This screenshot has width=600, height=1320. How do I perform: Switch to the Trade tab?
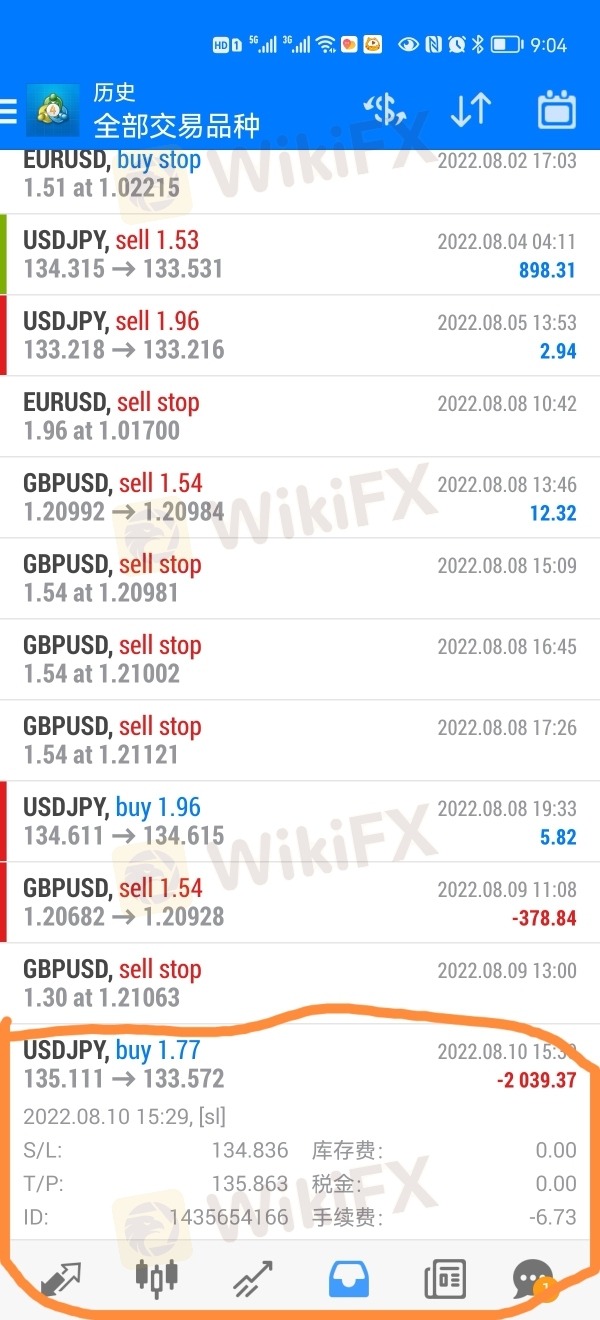(x=253, y=1279)
